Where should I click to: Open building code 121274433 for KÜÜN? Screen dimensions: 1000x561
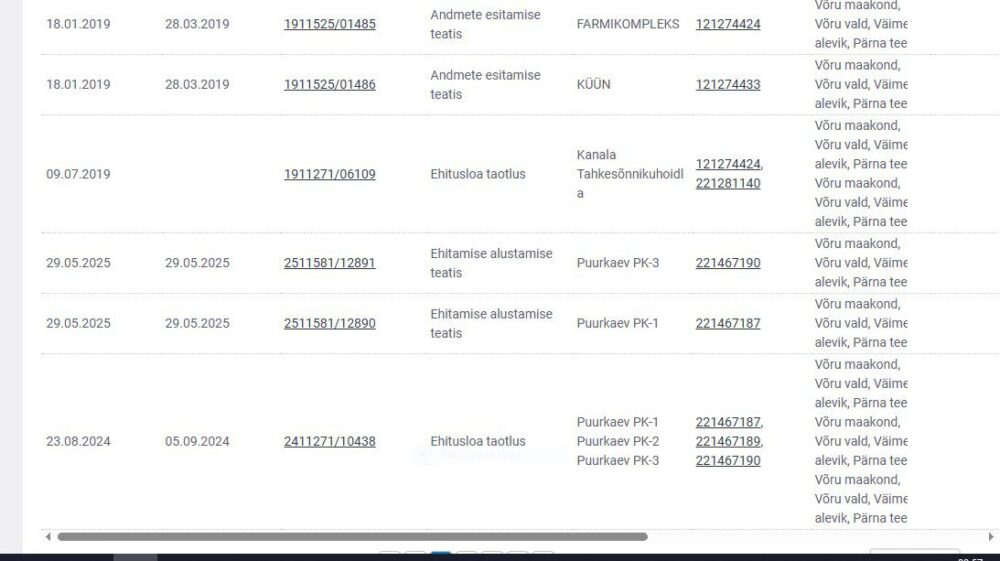[x=728, y=85]
